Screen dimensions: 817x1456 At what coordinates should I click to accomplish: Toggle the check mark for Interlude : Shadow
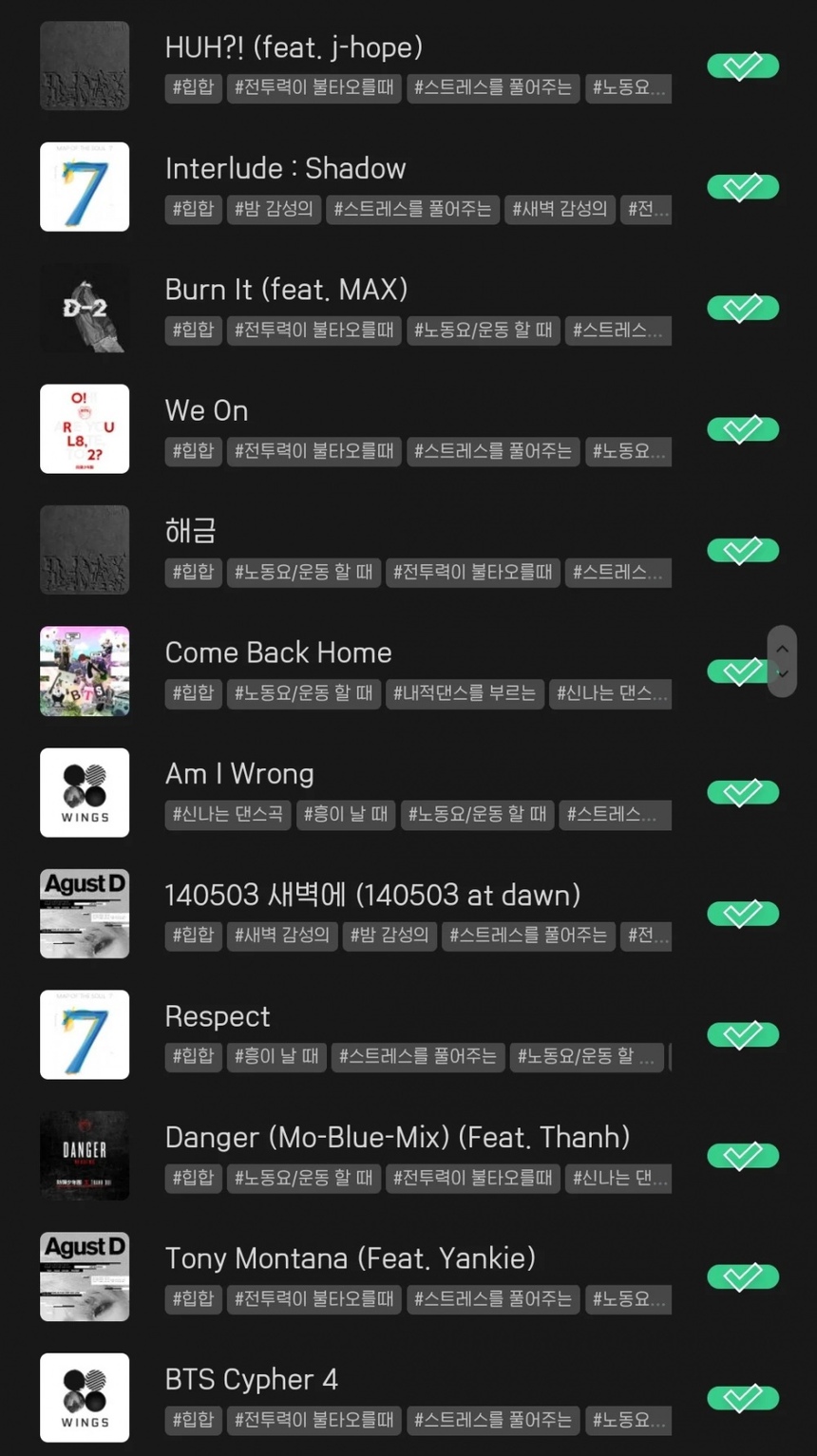click(742, 187)
